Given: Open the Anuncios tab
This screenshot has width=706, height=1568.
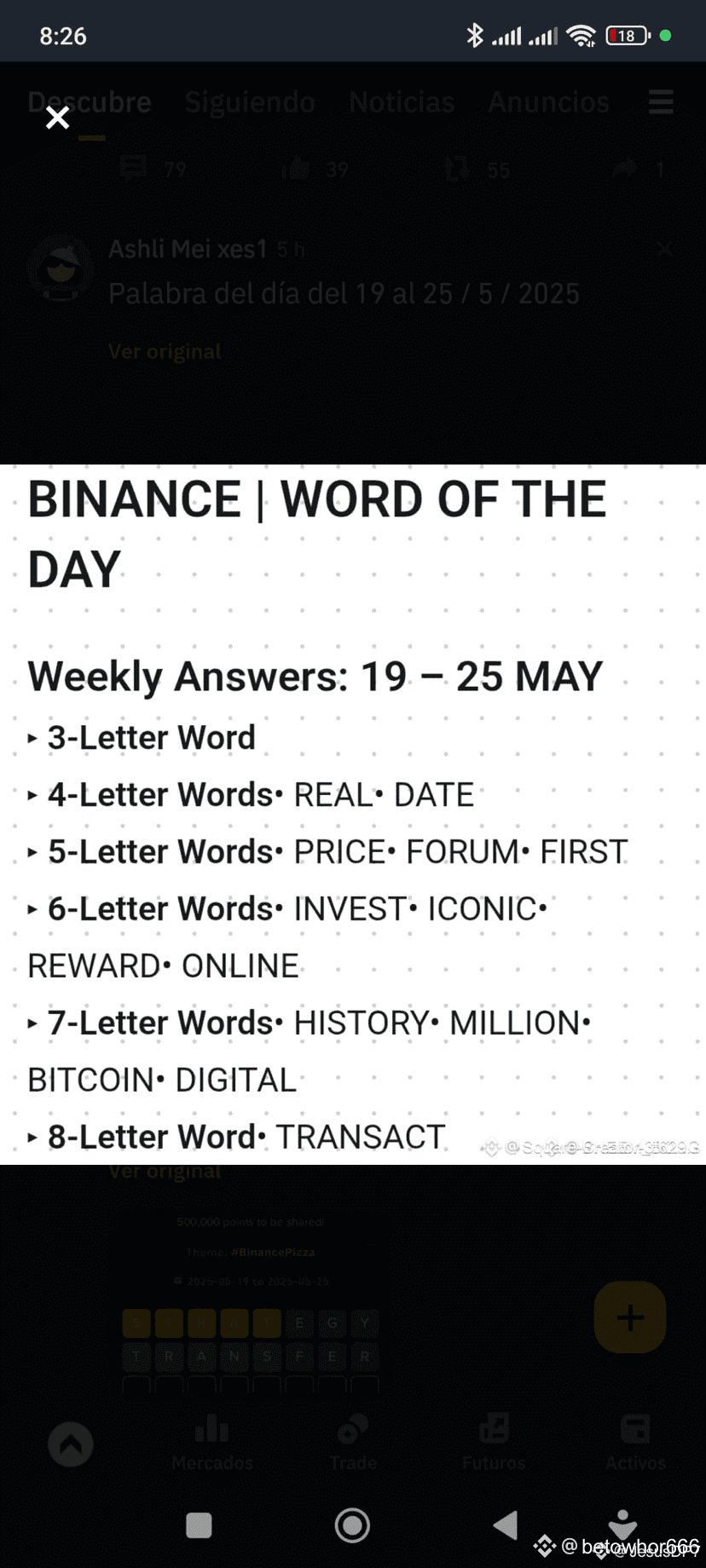Looking at the screenshot, I should coord(548,102).
